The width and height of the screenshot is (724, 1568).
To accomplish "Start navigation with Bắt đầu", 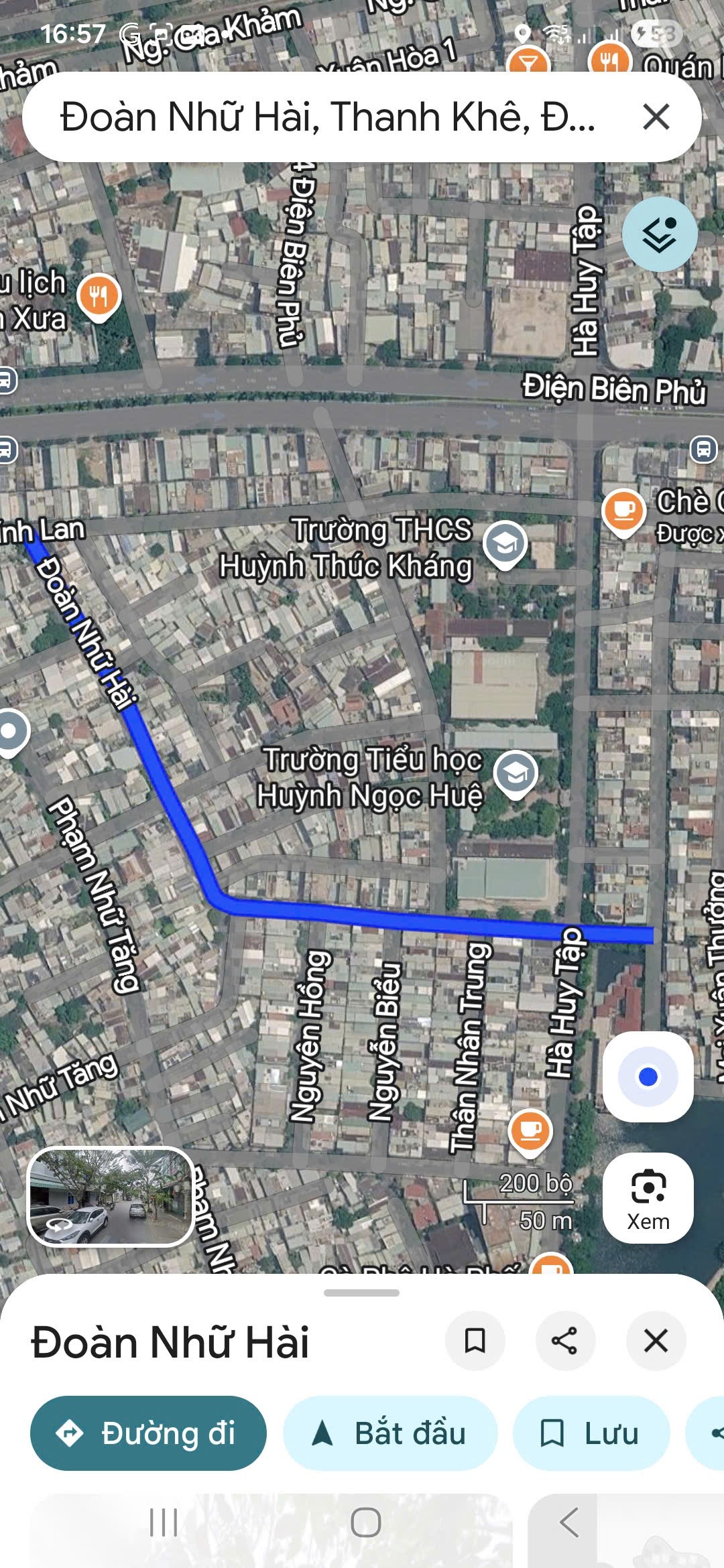I will click(390, 1433).
